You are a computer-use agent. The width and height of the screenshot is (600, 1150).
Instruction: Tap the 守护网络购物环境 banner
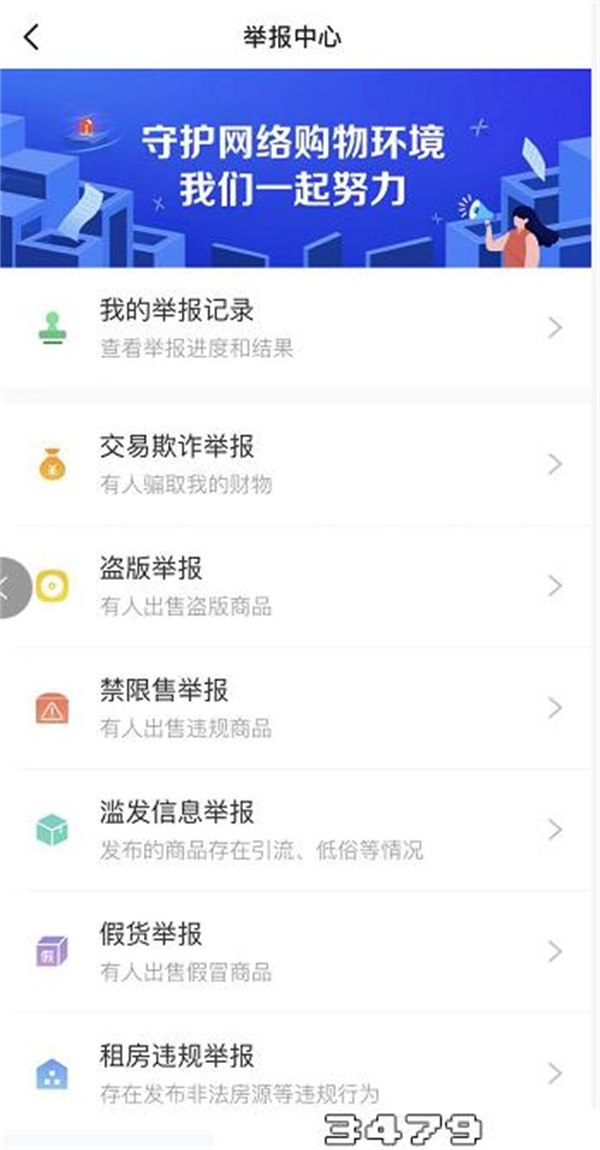[300, 168]
